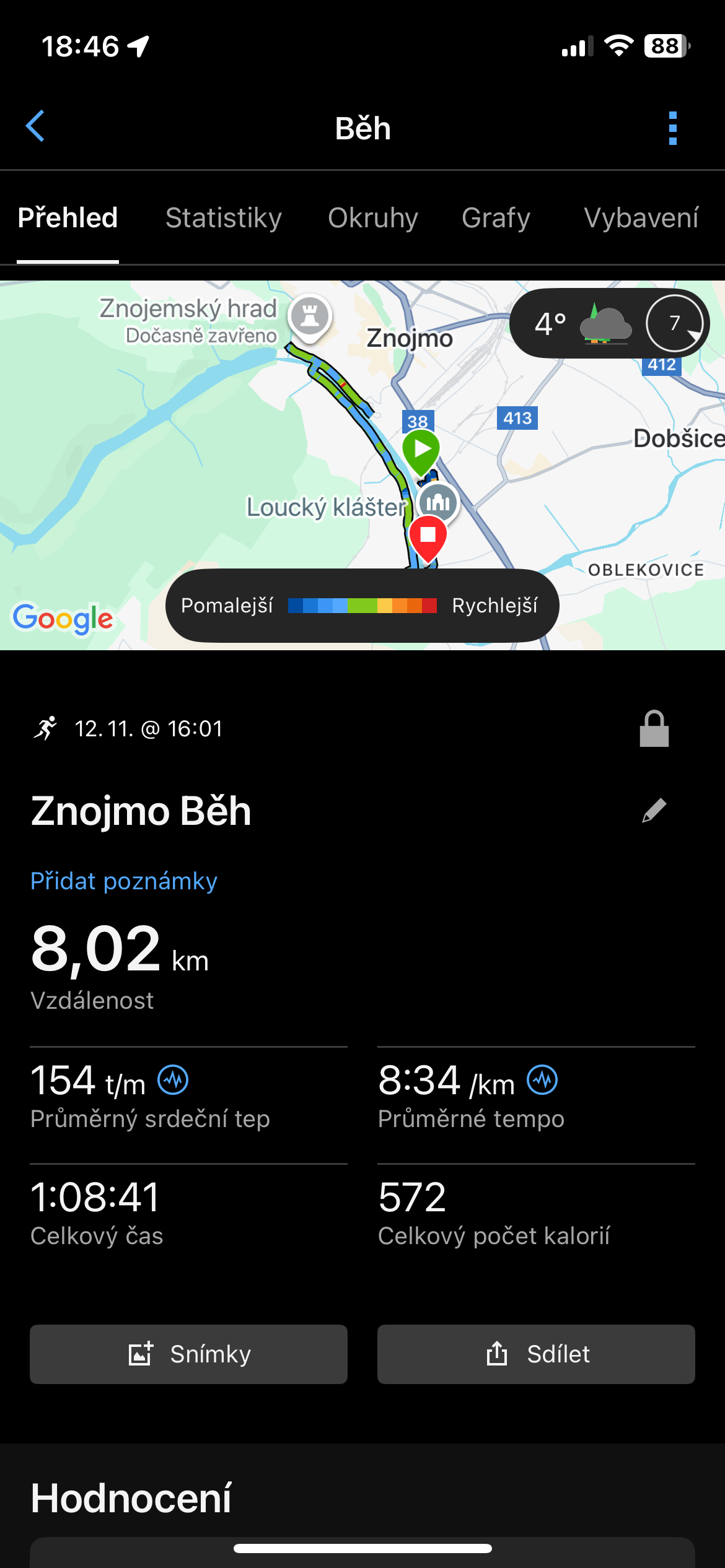Go back using the top-left arrow
This screenshot has width=725, height=1568.
(x=35, y=126)
